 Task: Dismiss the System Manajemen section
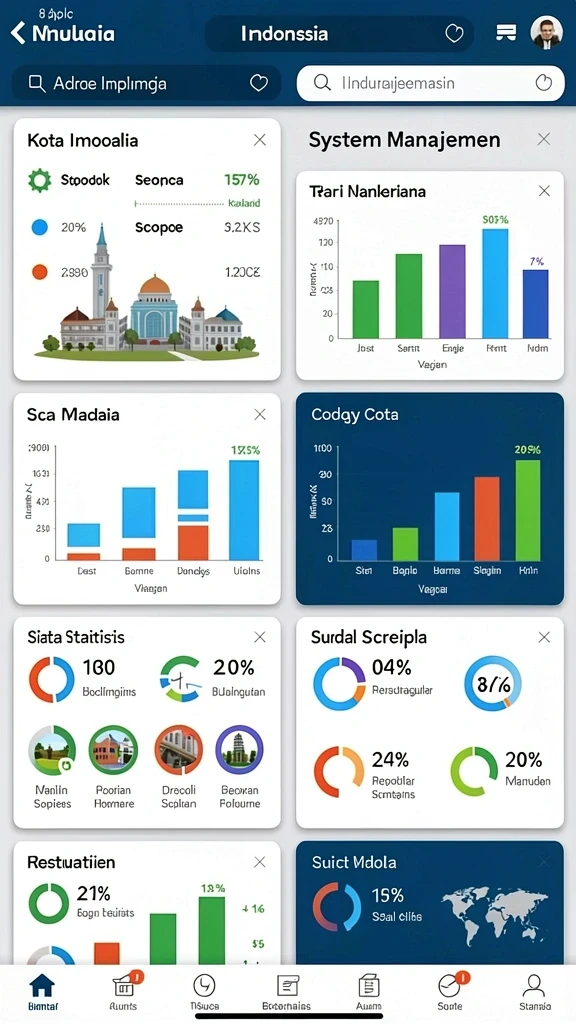[543, 139]
